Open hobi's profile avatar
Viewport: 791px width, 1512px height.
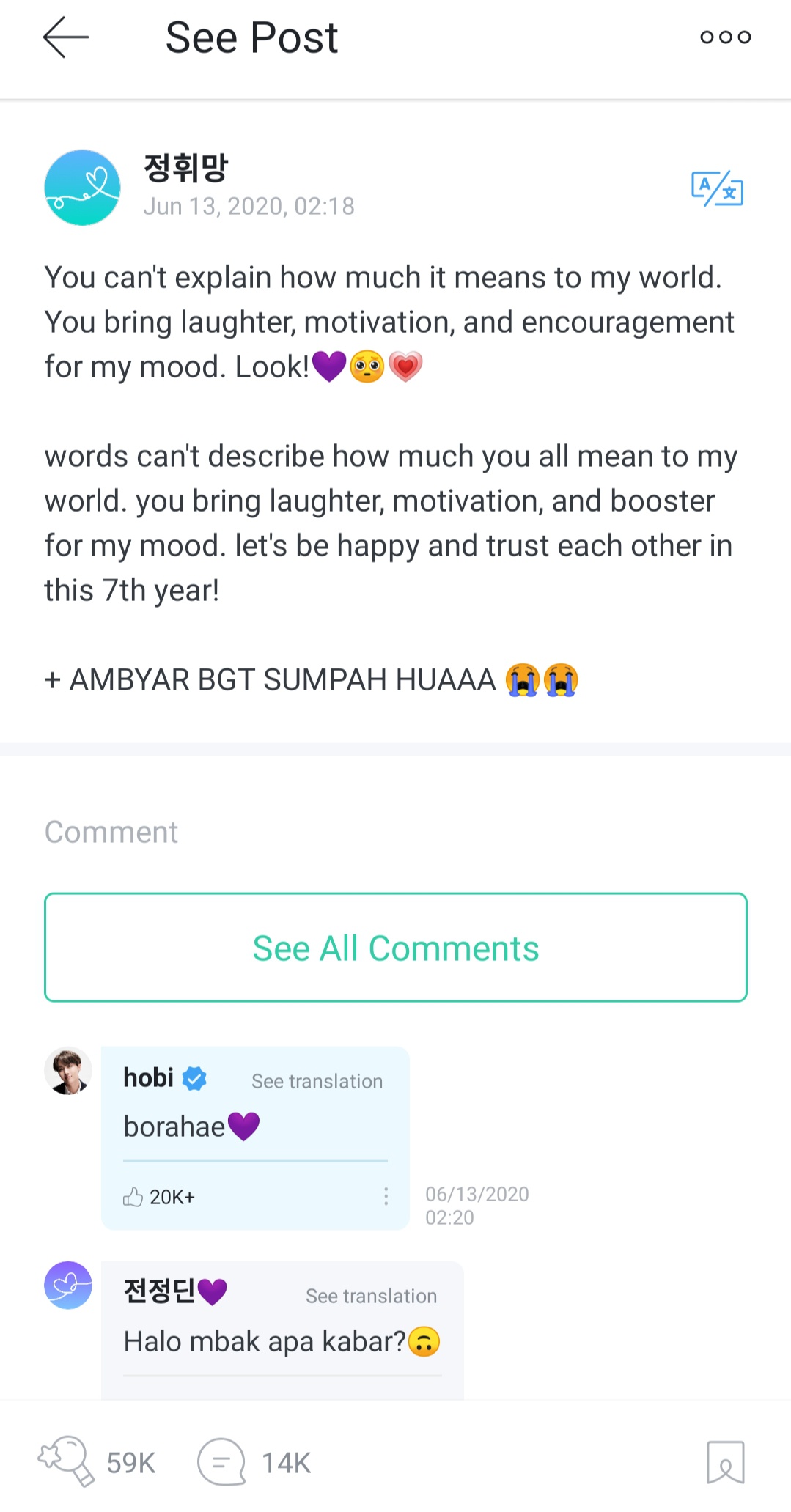68,1071
